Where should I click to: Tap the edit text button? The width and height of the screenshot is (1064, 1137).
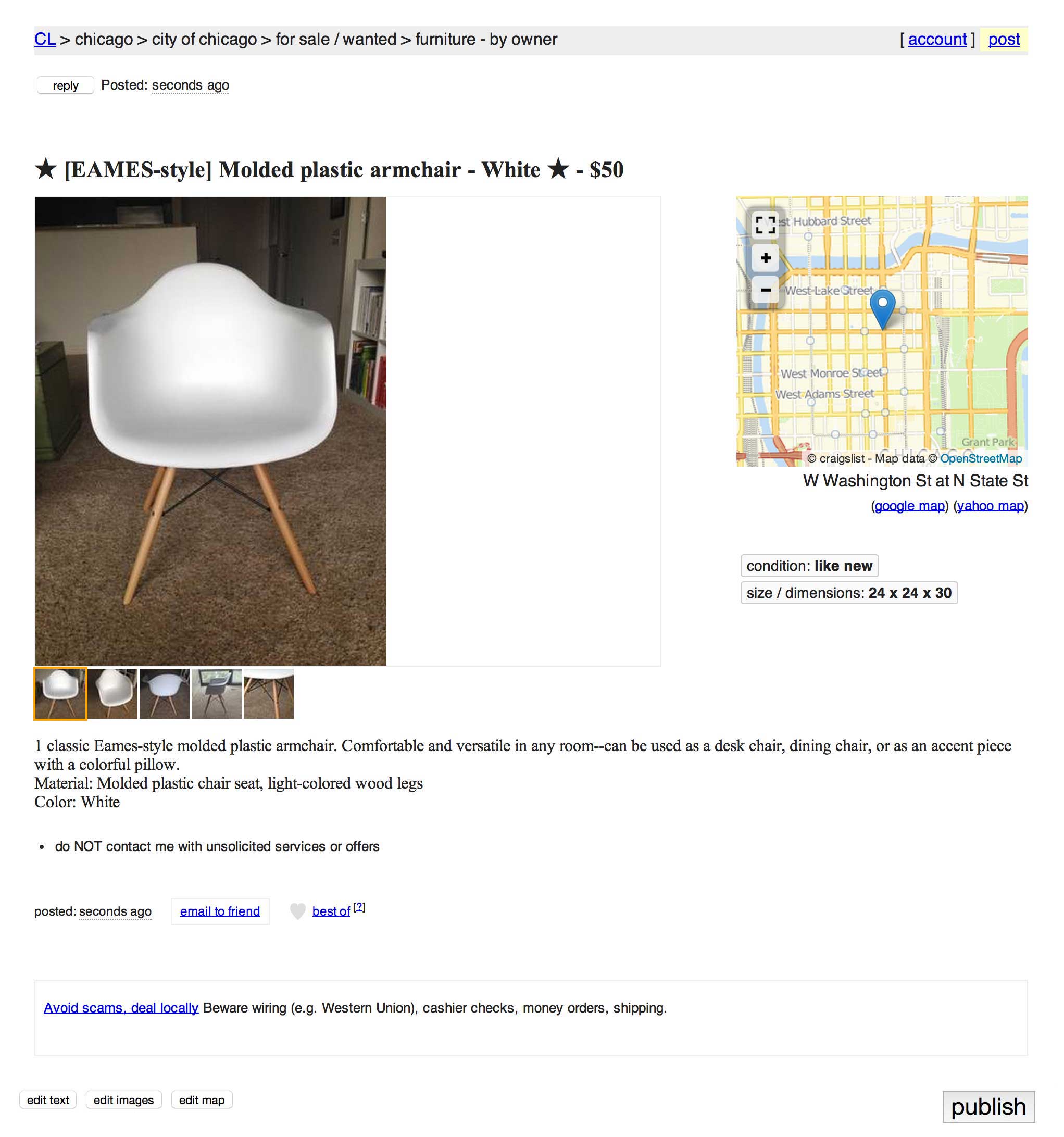[x=48, y=1100]
